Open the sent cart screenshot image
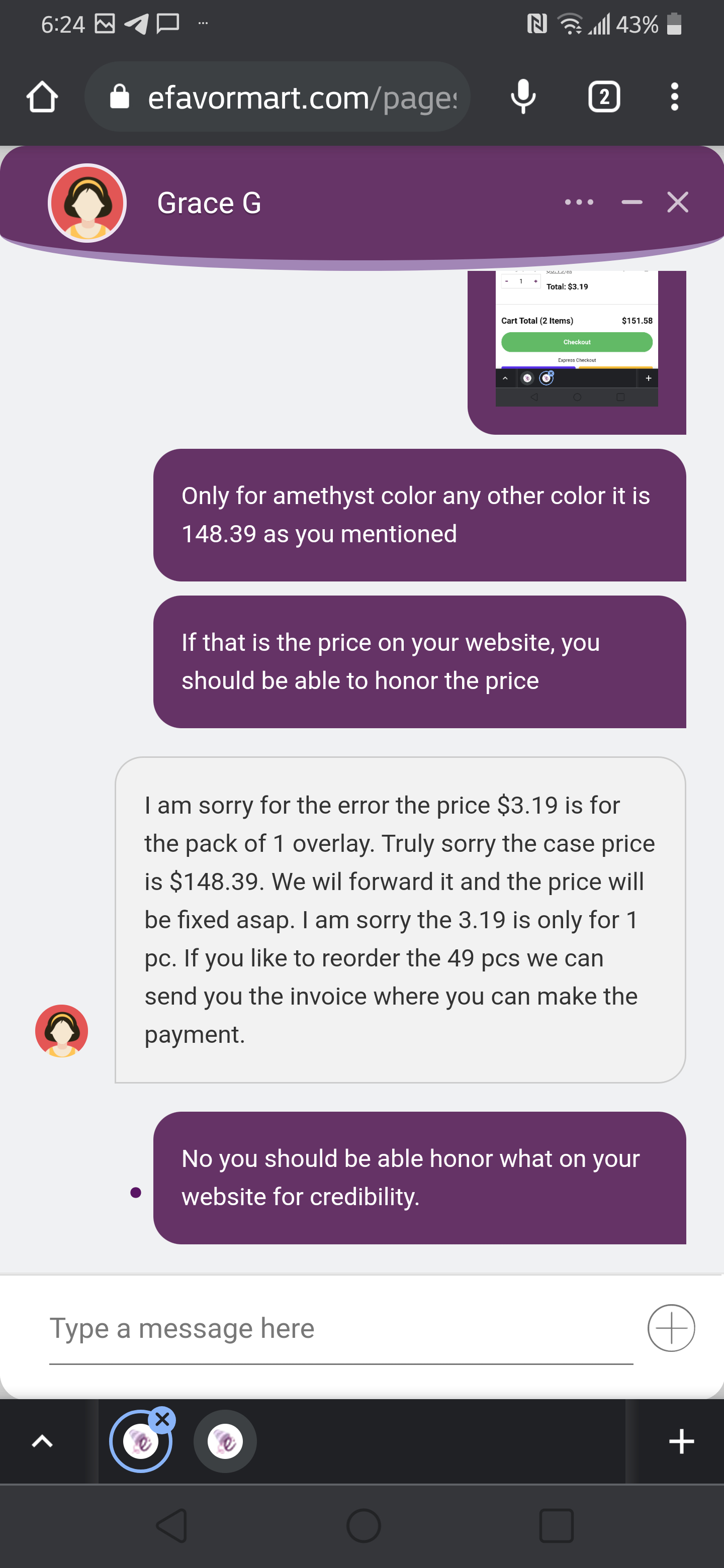Screen dimensions: 724x1568 tap(576, 338)
